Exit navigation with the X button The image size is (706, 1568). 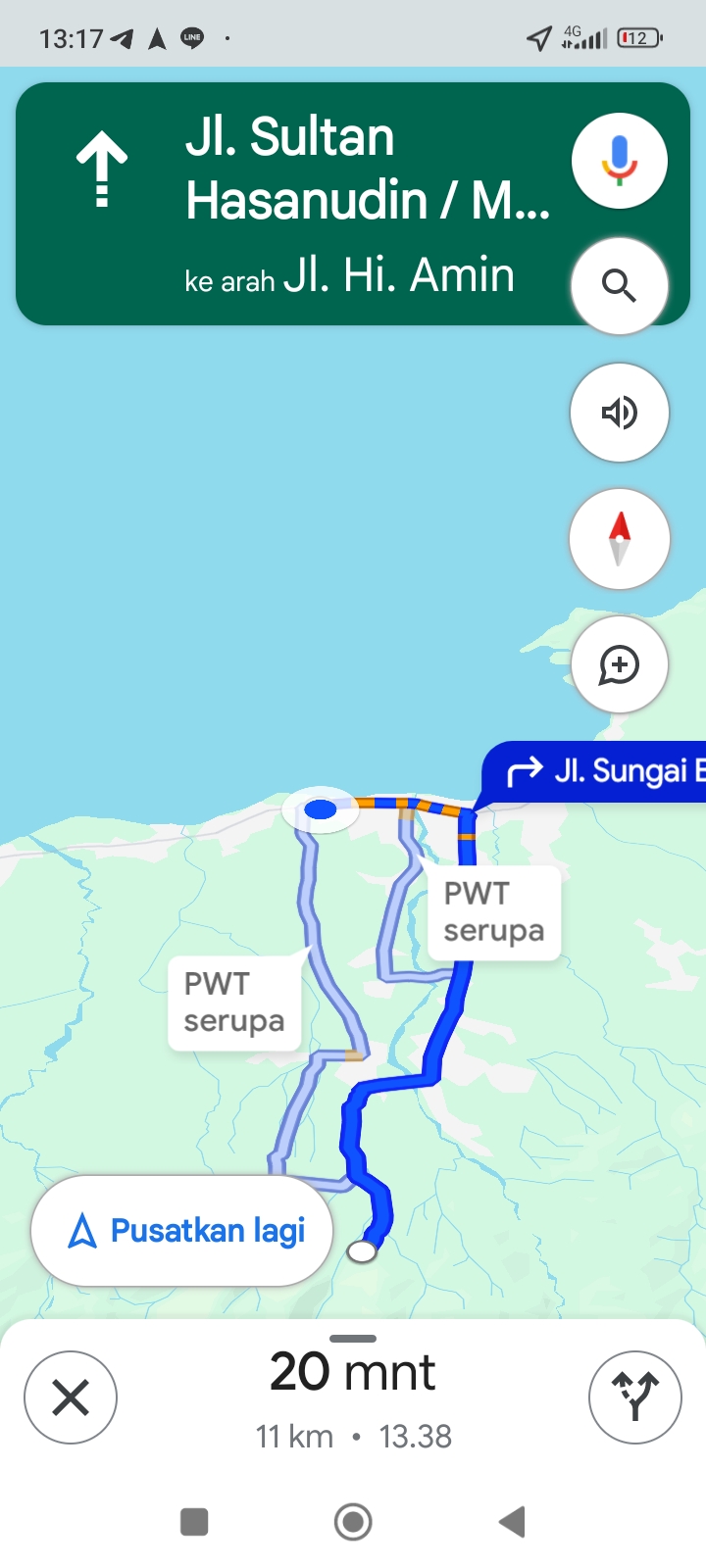71,1397
